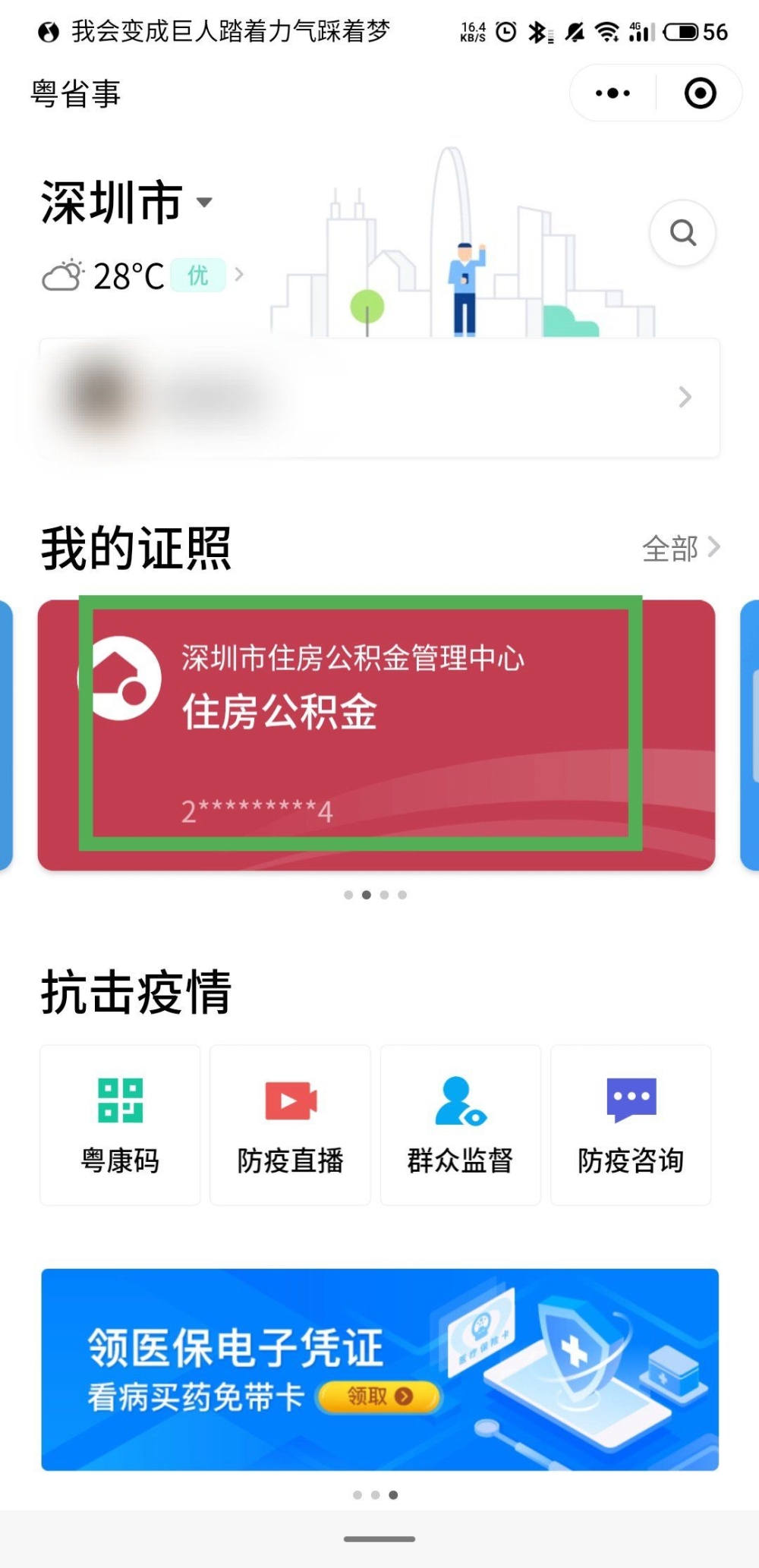759x1568 pixels.
Task: Open 防疫直播
Action: pyautogui.click(x=290, y=1125)
